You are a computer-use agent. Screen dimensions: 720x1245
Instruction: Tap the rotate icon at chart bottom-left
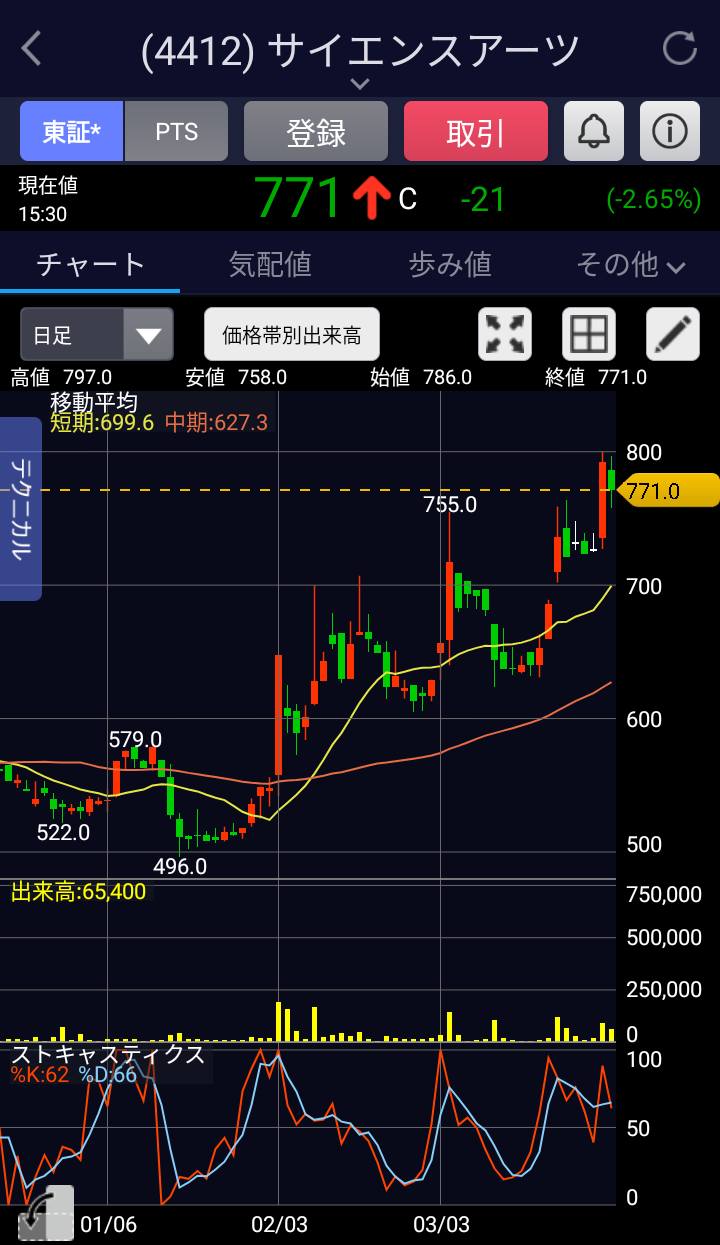(46, 1214)
